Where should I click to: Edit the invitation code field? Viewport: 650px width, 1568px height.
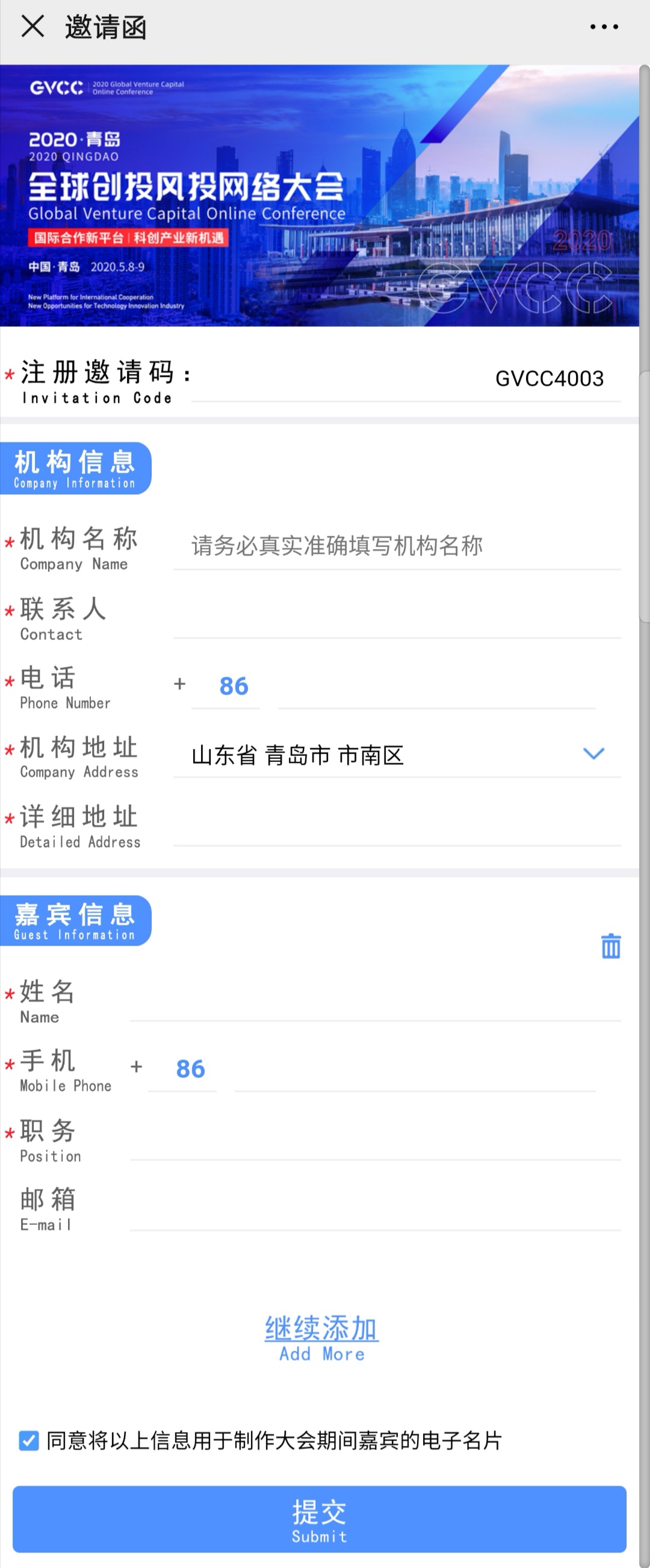pos(406,379)
